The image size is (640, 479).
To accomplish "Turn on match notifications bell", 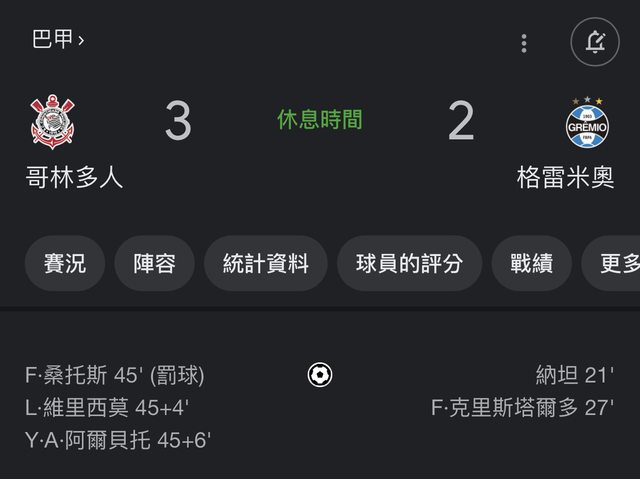I will (595, 42).
